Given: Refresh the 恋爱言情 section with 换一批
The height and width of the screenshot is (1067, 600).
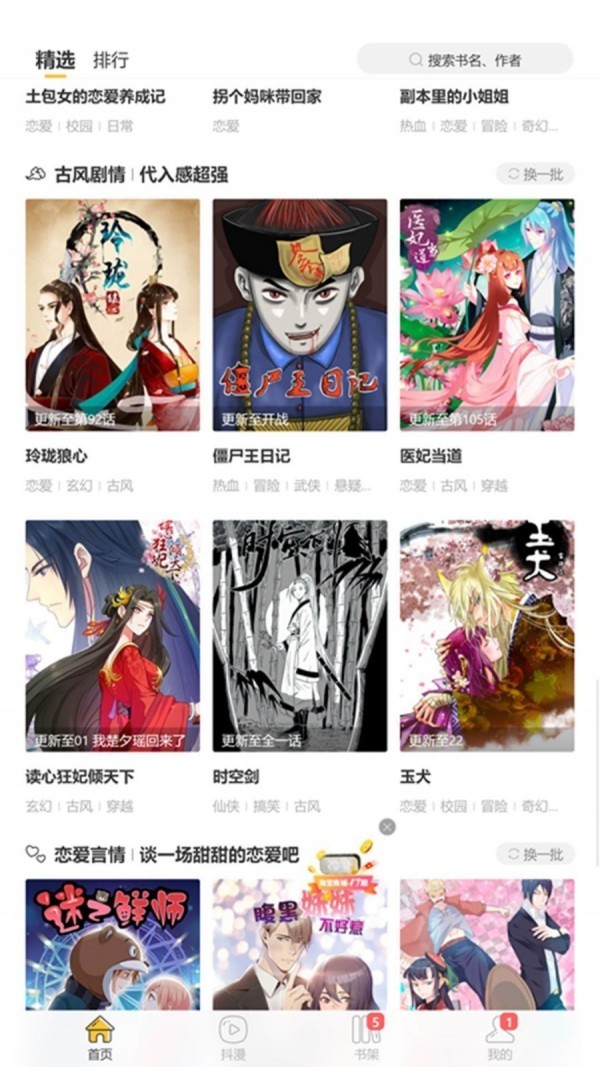Looking at the screenshot, I should [x=535, y=853].
